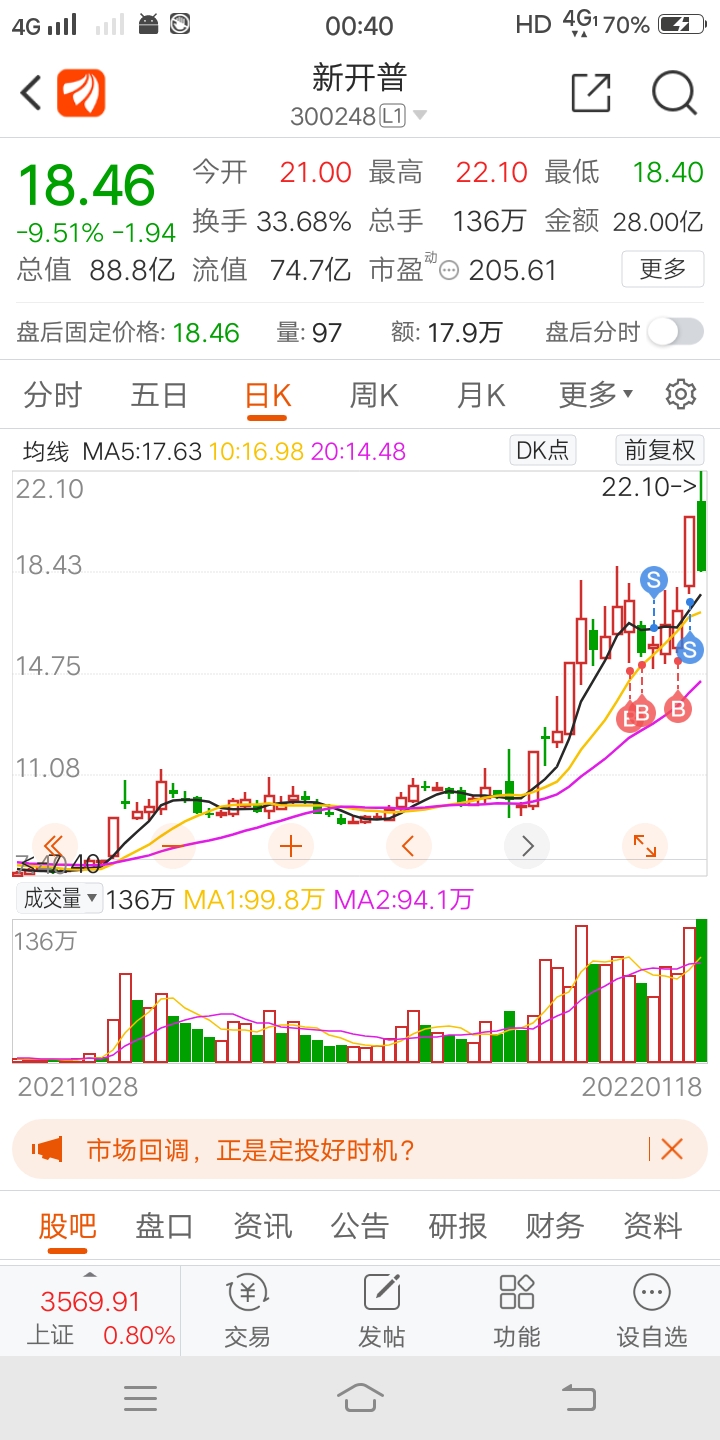Switch to the 分时 chart tab
Image resolution: width=720 pixels, height=1440 pixels.
coord(52,395)
